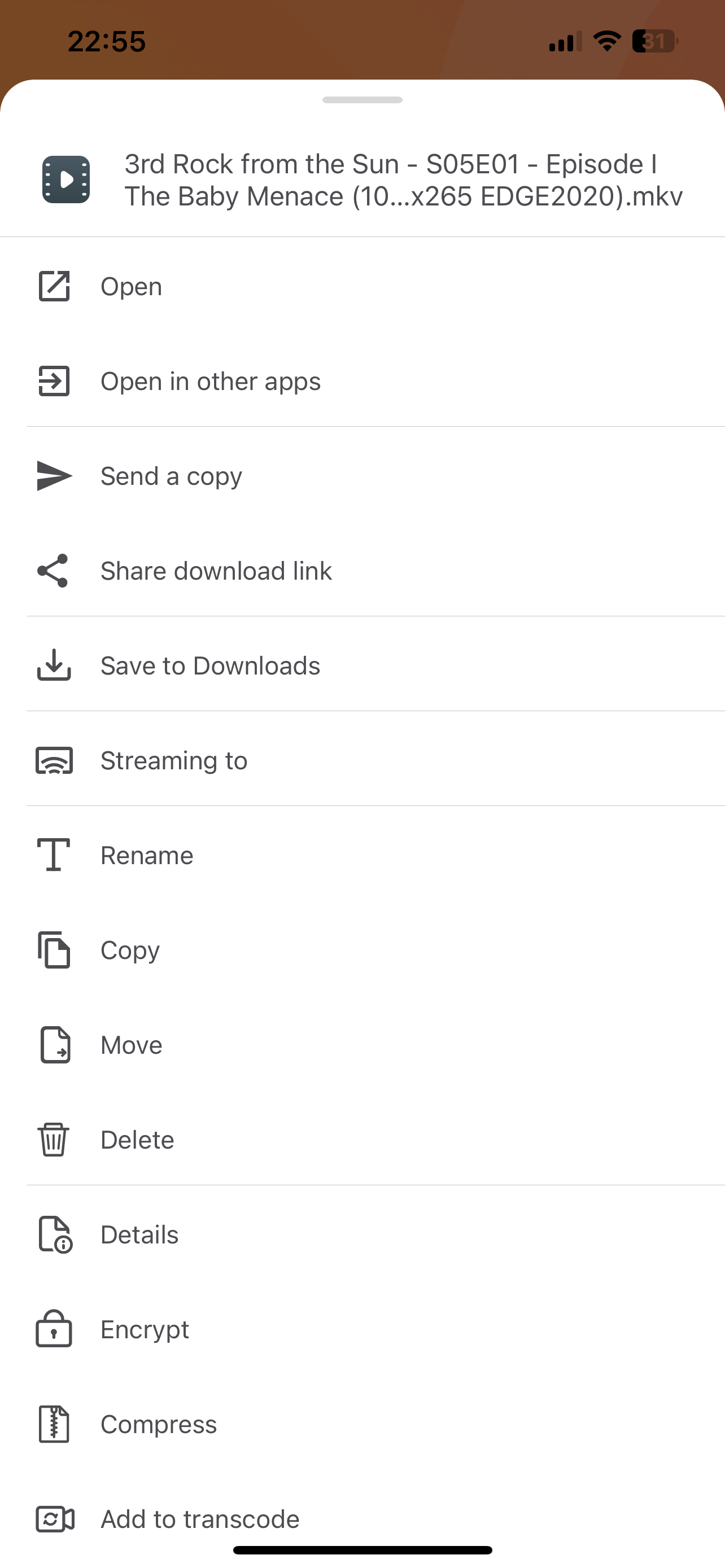
Task: Select Open in other apps
Action: click(x=210, y=382)
